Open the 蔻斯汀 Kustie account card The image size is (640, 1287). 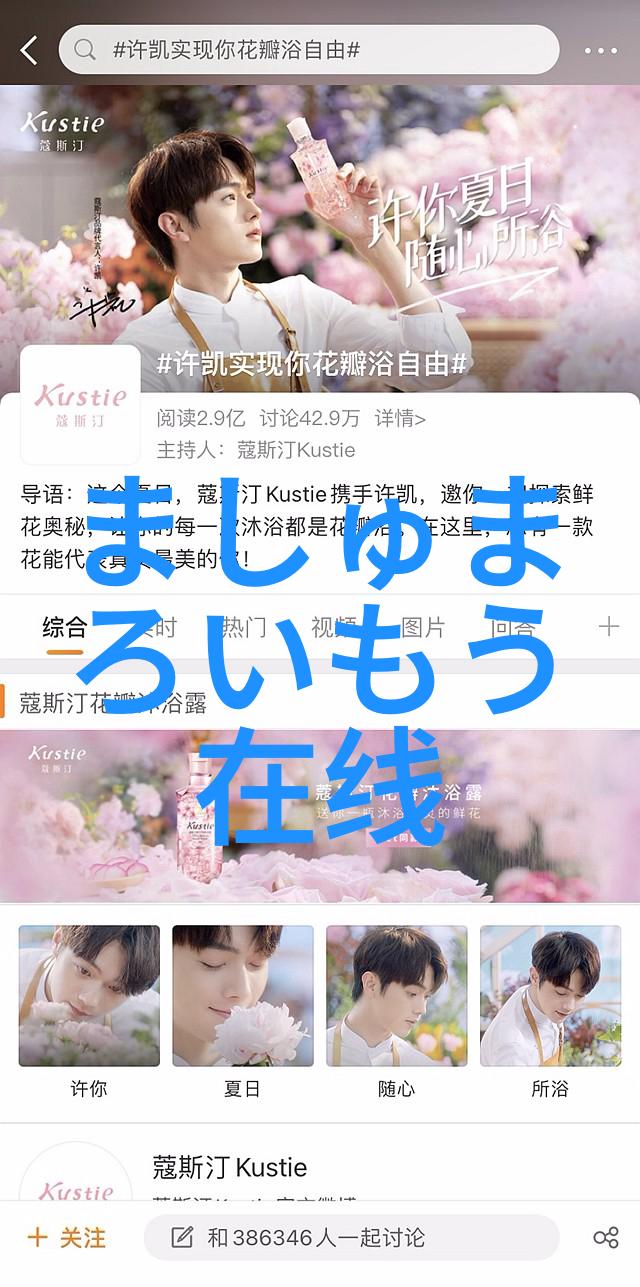pos(230,1168)
